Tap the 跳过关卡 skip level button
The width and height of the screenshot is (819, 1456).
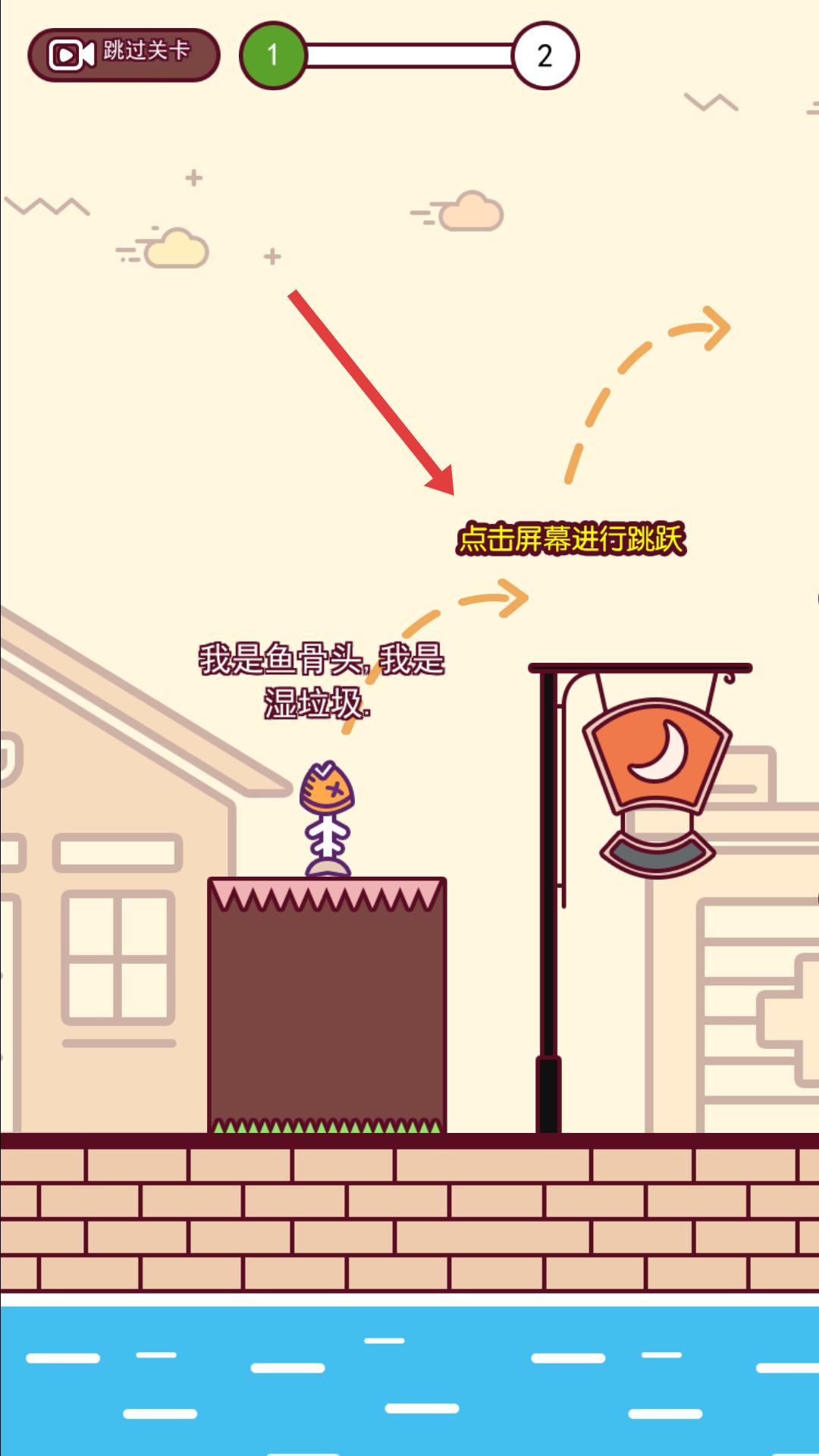coord(124,55)
